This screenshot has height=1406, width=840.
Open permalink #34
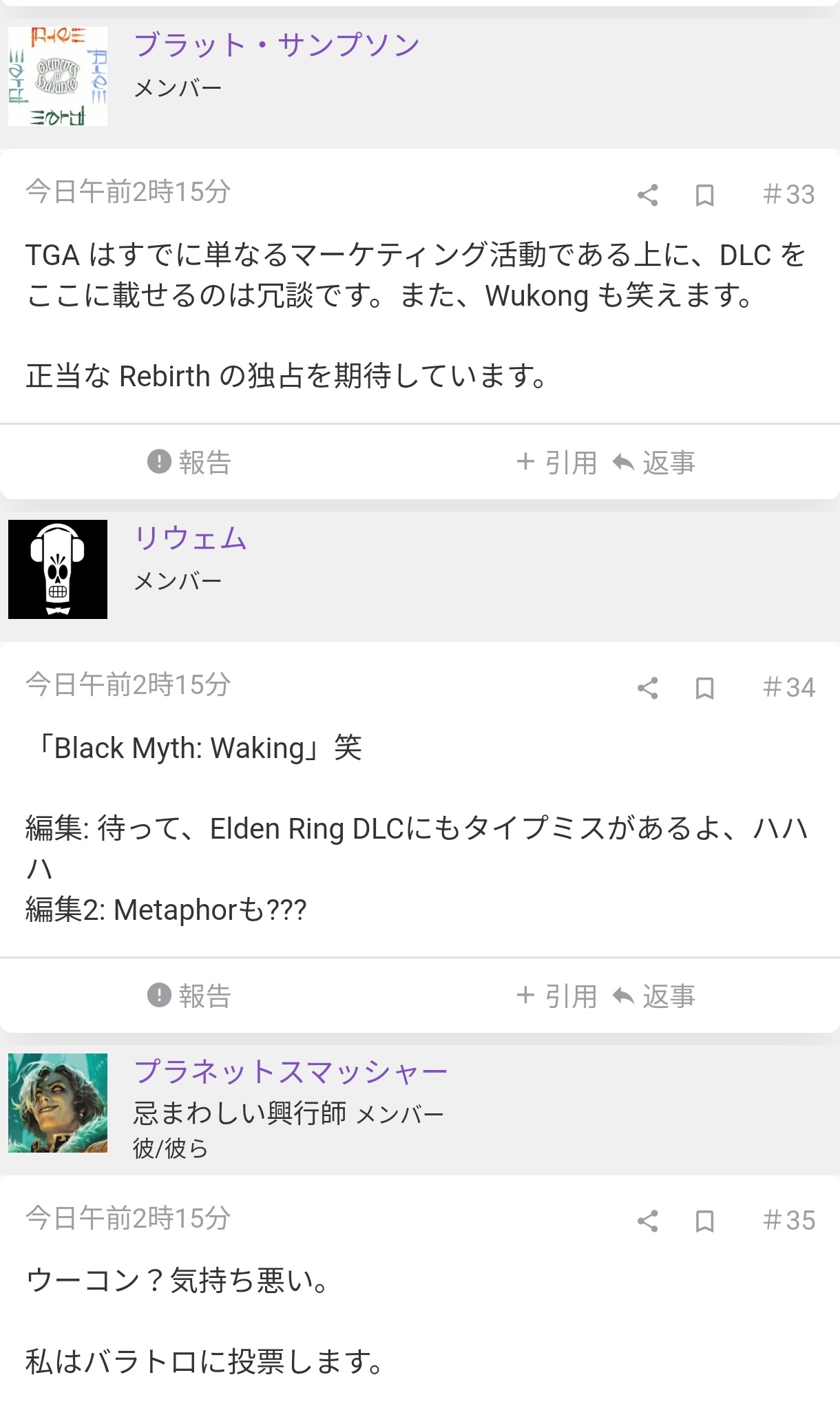(789, 687)
